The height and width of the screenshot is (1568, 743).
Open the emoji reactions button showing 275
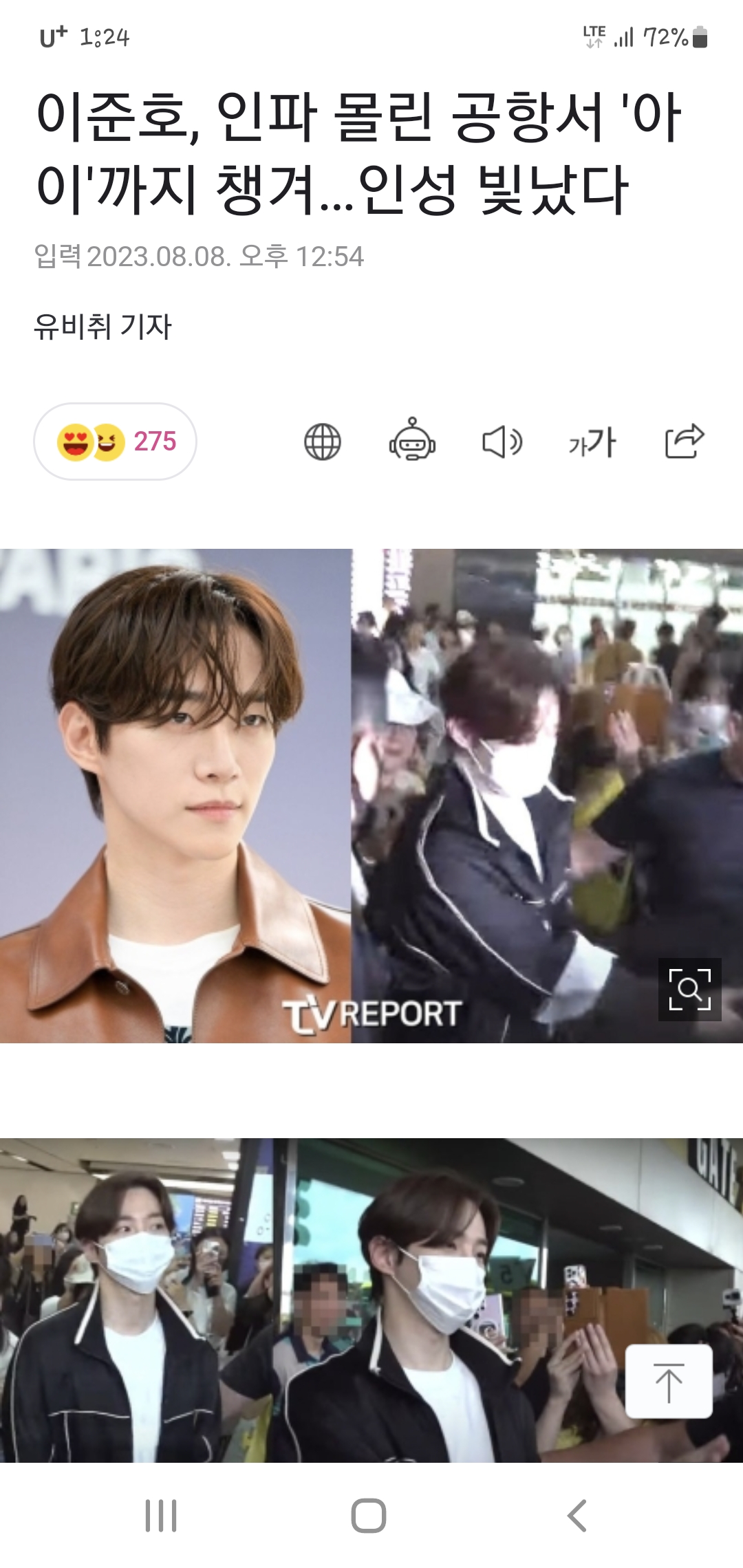click(x=116, y=442)
